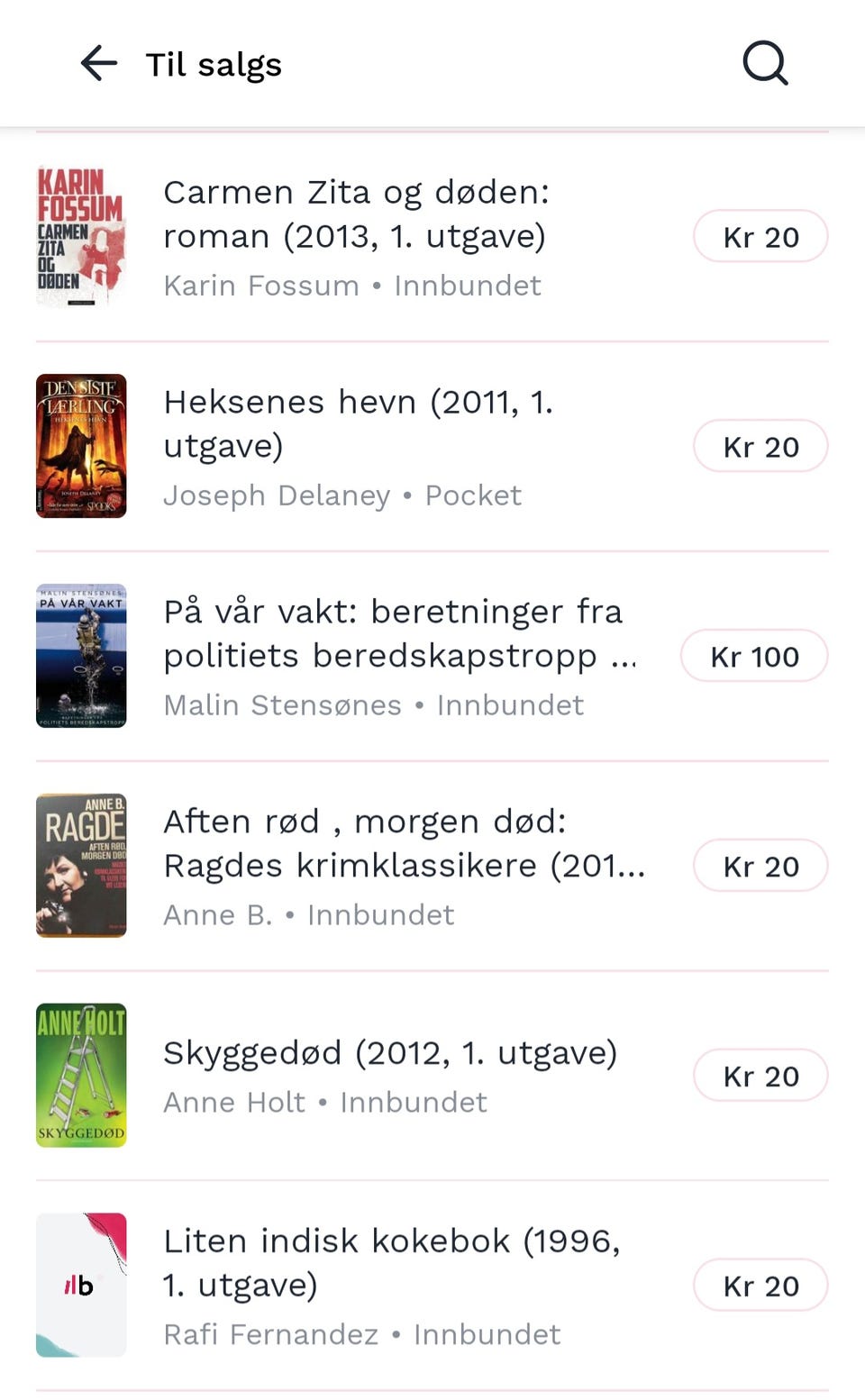The width and height of the screenshot is (865, 1400).
Task: Select the Den Siste Lærling cover image
Action: coord(81,446)
